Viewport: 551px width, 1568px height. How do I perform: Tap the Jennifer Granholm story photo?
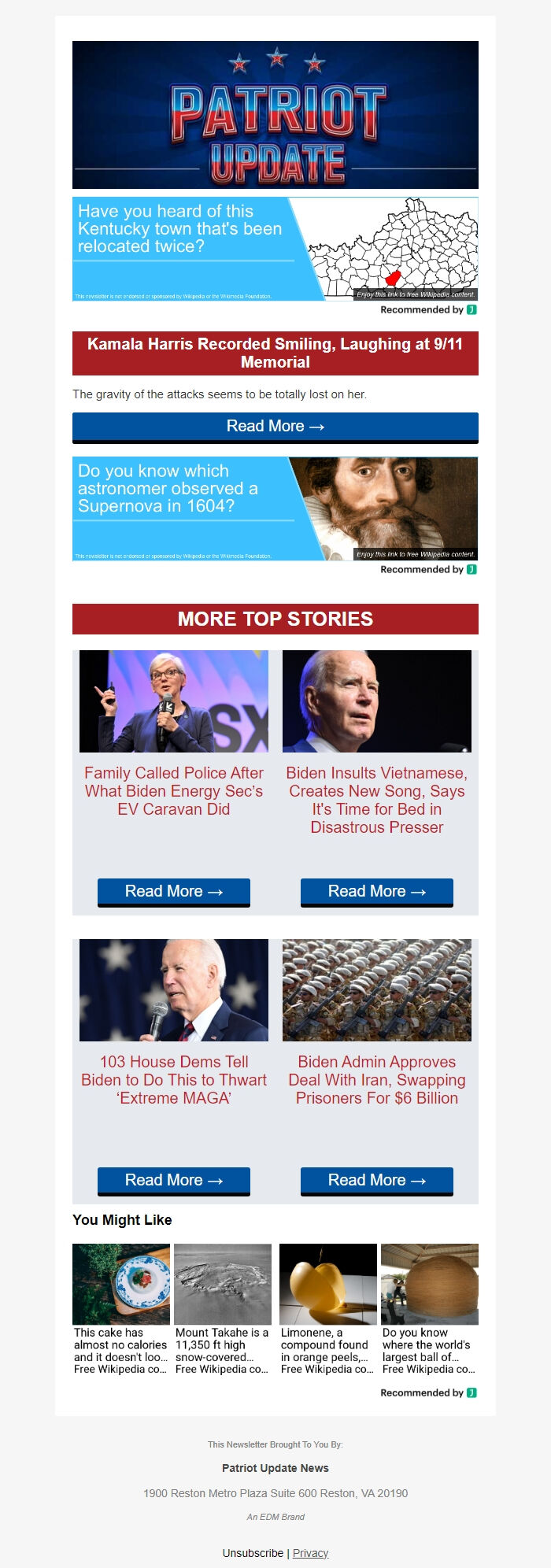tap(174, 701)
